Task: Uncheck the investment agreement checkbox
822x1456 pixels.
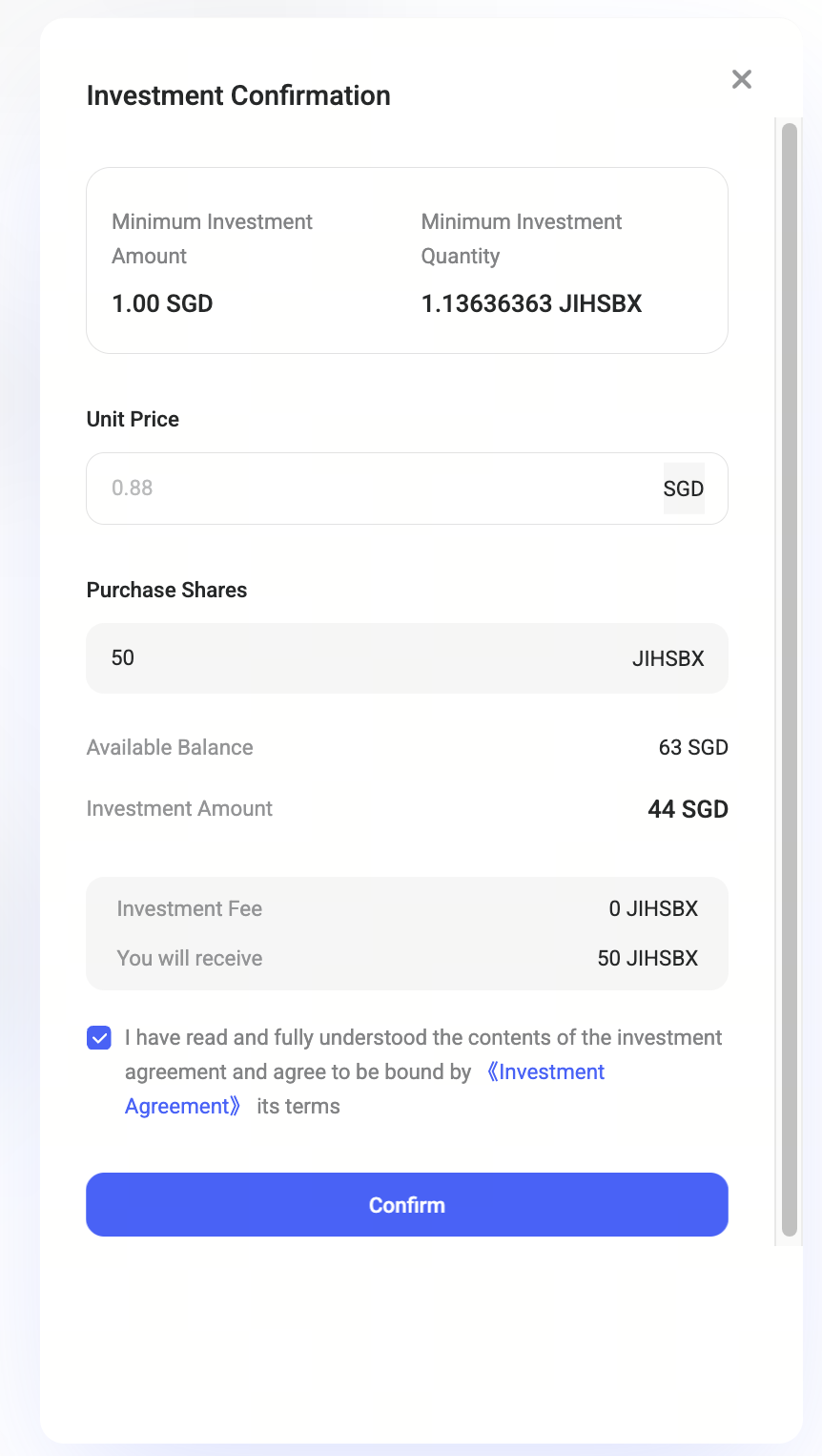Action: 99,1038
